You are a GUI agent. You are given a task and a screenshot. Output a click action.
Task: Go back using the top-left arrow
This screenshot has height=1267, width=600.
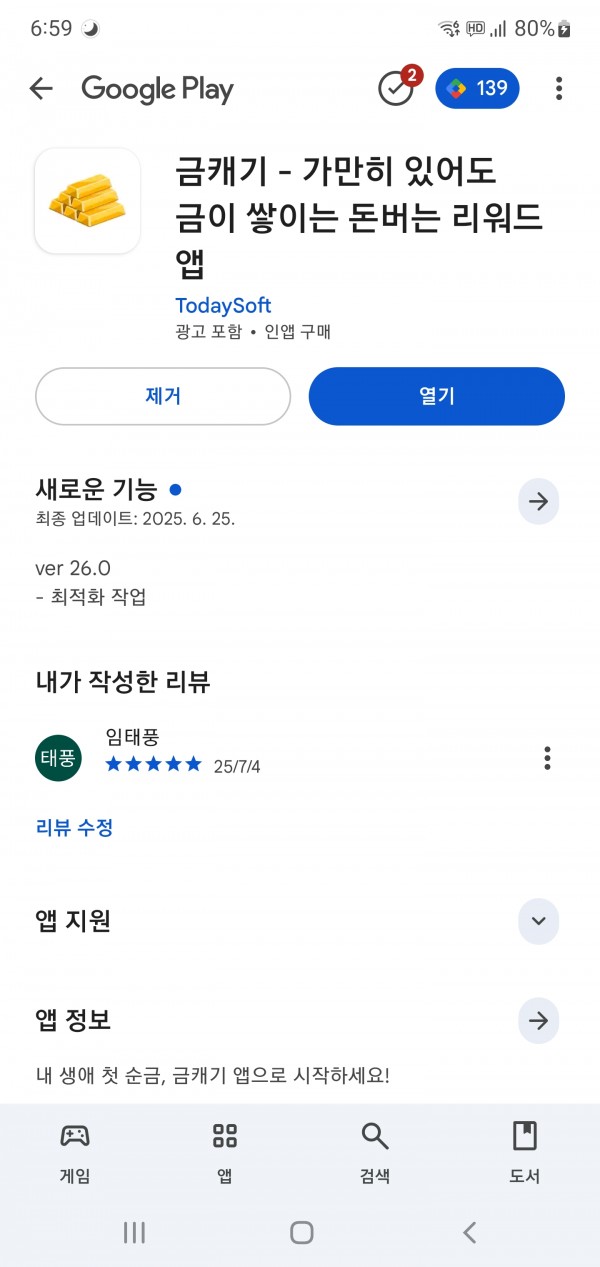click(41, 89)
